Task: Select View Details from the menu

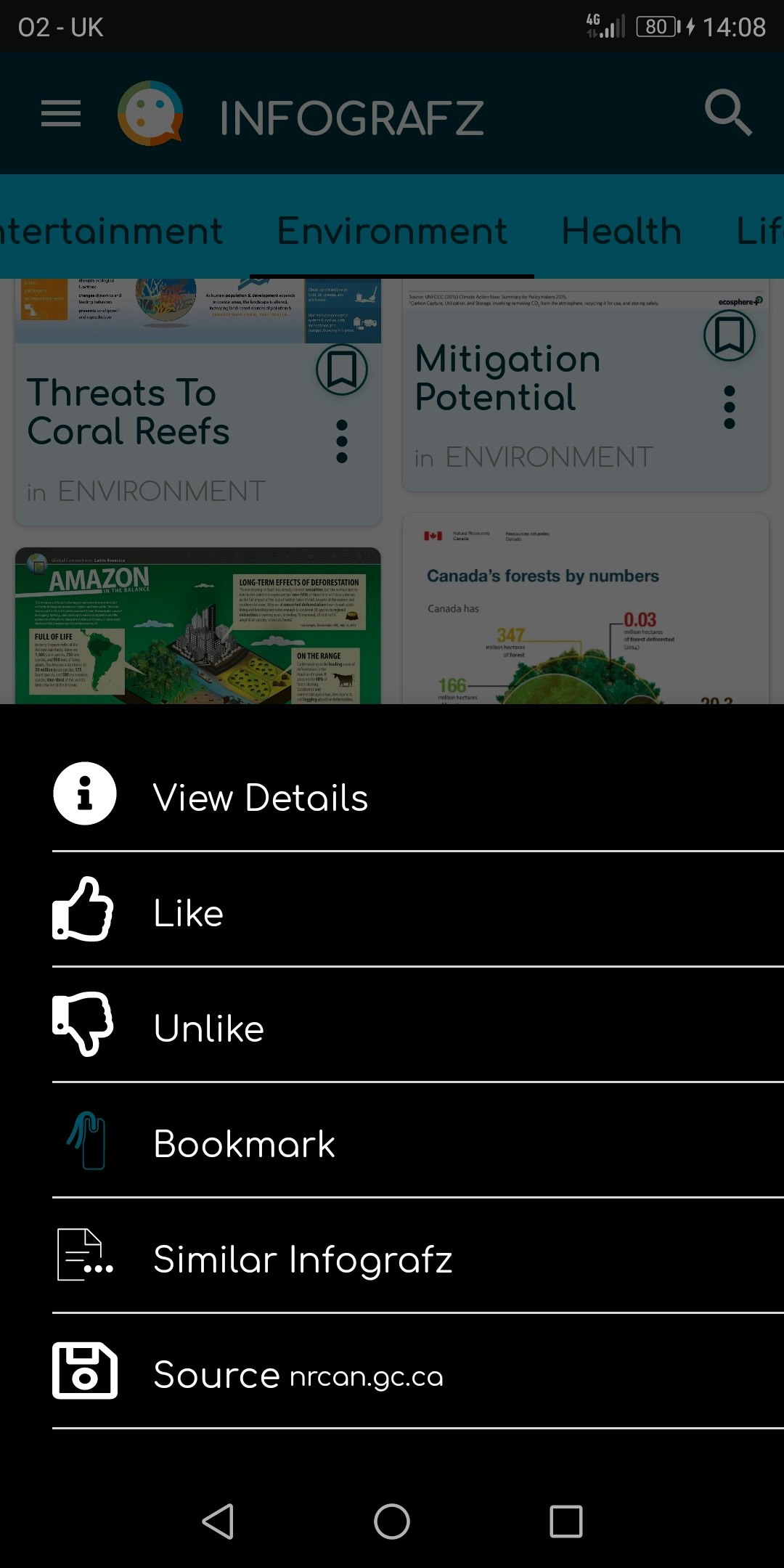Action: pos(261,797)
